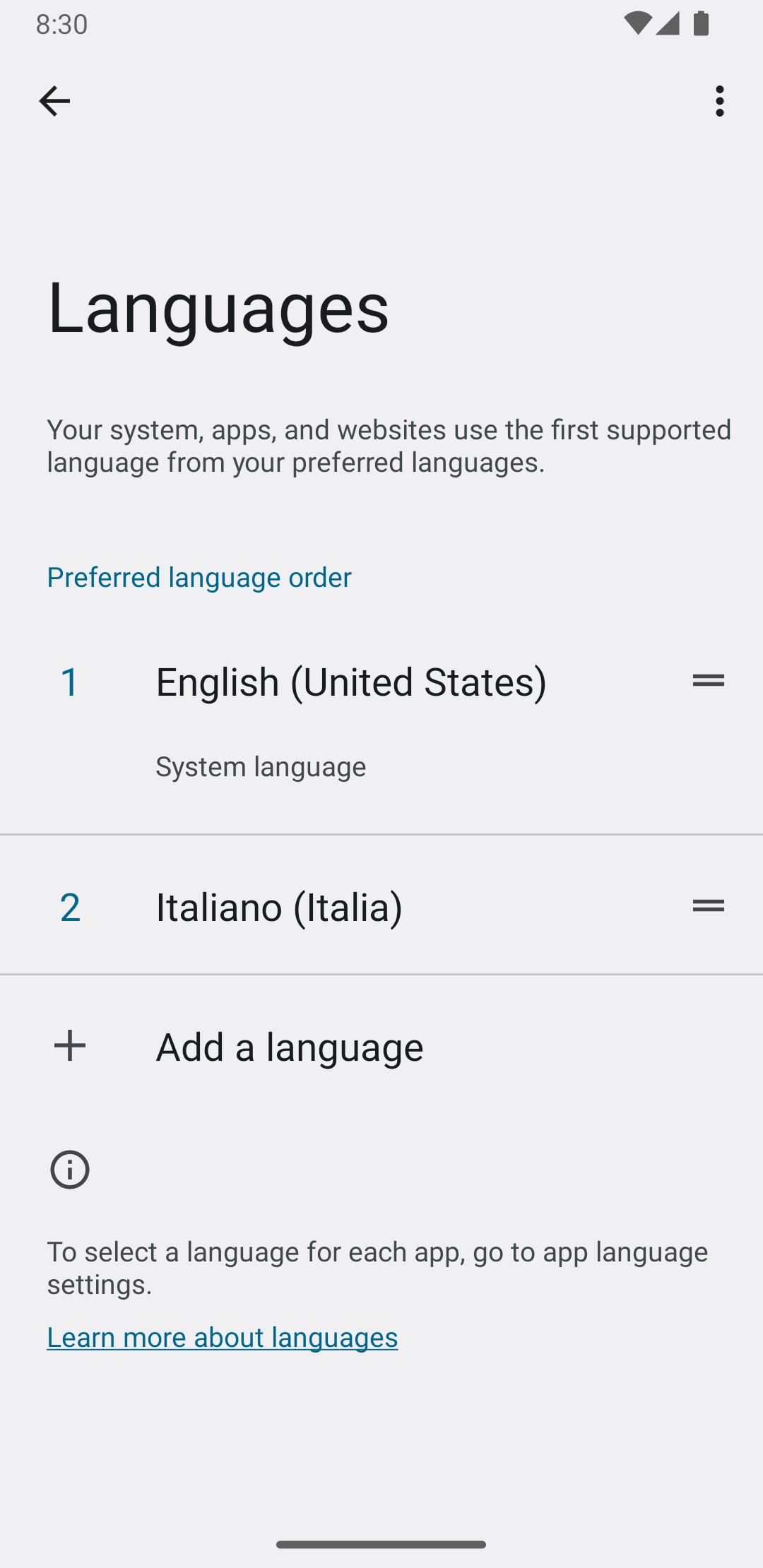This screenshot has height=1568, width=763.
Task: Open Learn more about languages
Action: coord(222,1336)
